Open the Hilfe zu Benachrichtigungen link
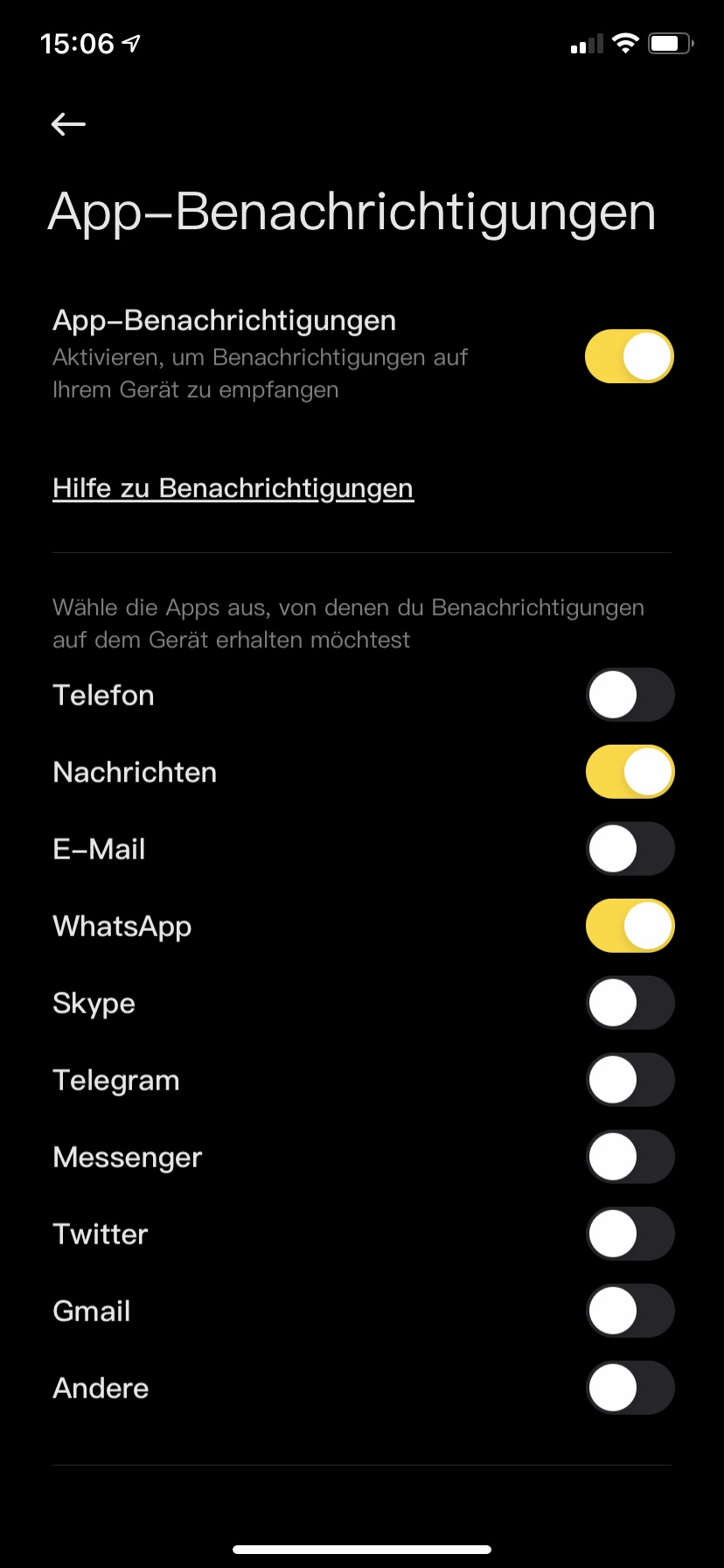Image resolution: width=724 pixels, height=1568 pixels. (x=233, y=488)
